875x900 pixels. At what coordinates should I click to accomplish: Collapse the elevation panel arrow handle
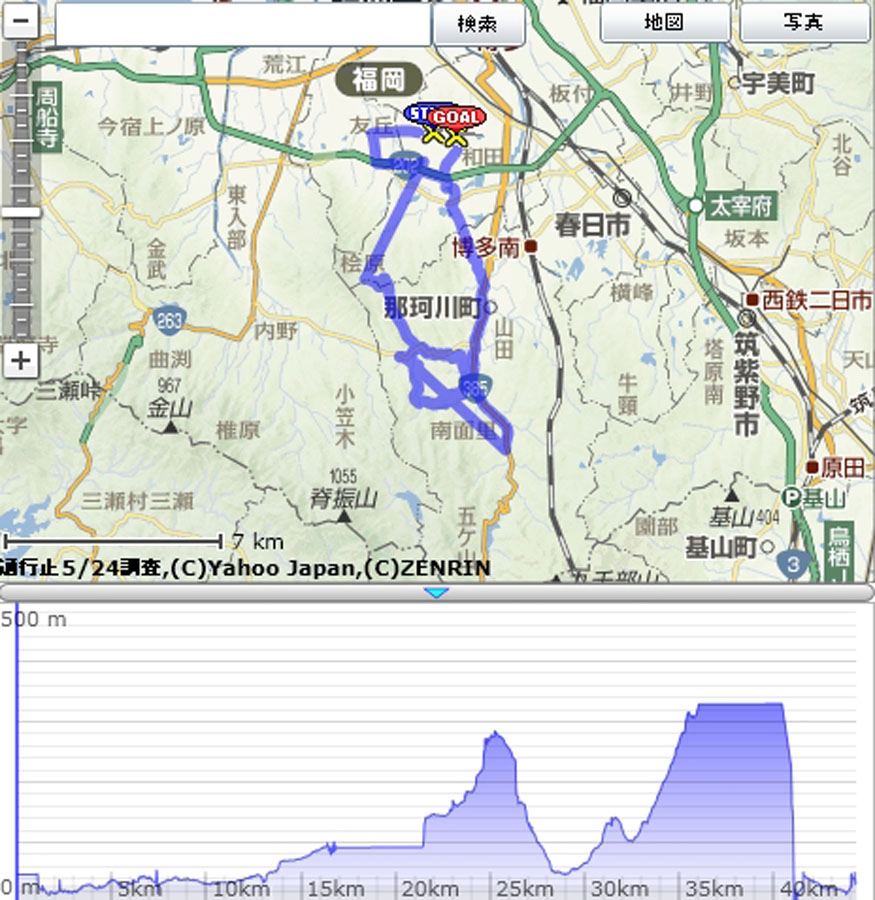pyautogui.click(x=437, y=593)
